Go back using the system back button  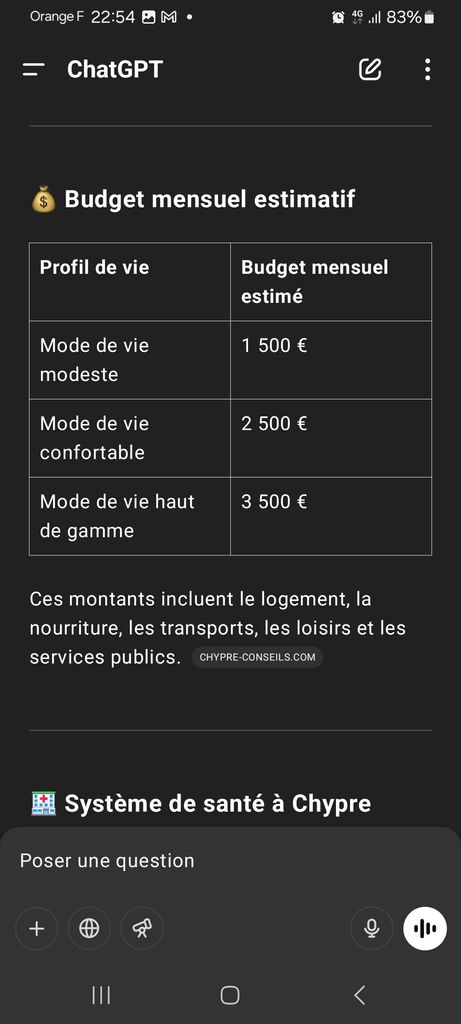359,995
